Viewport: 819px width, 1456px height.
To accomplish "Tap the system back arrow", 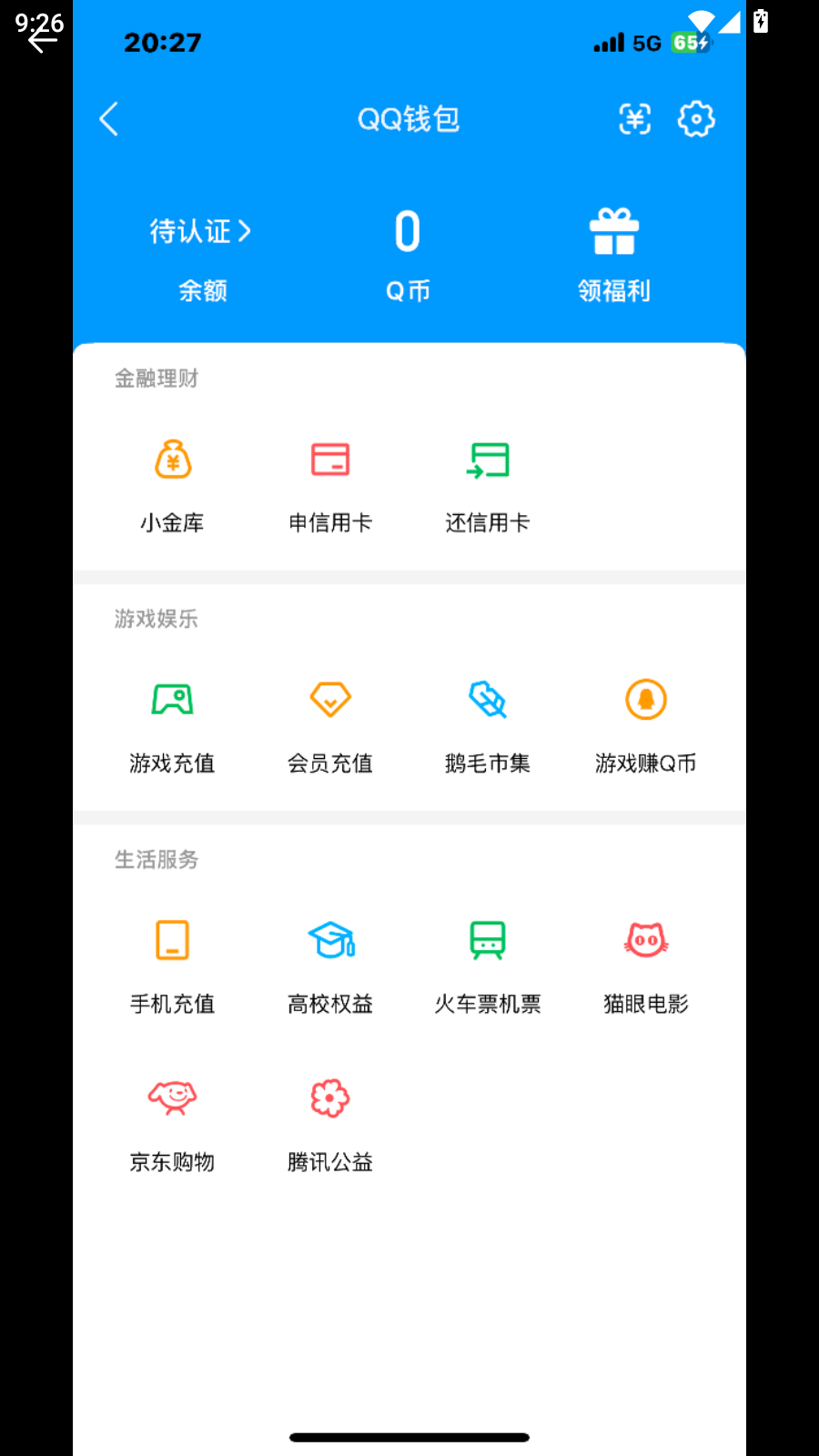I will click(41, 40).
